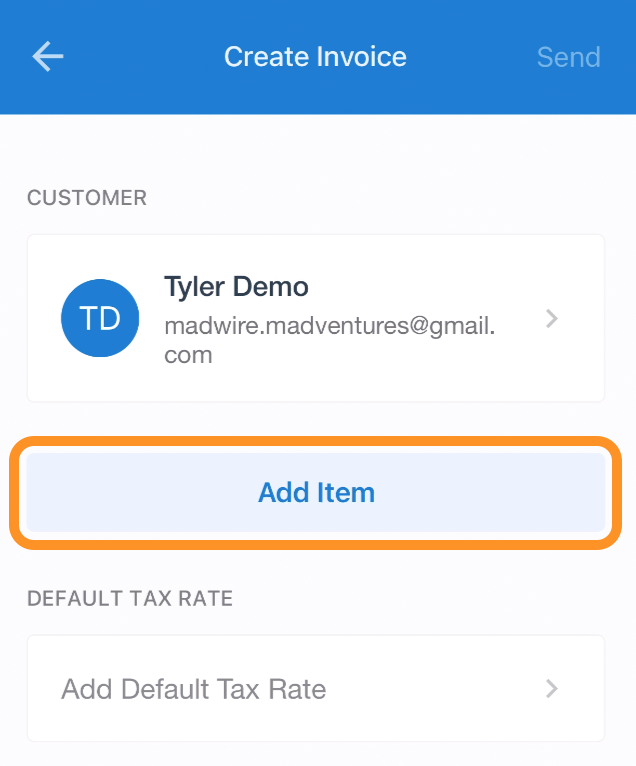The width and height of the screenshot is (636, 766).
Task: Tap the Add Item button
Action: tap(316, 492)
